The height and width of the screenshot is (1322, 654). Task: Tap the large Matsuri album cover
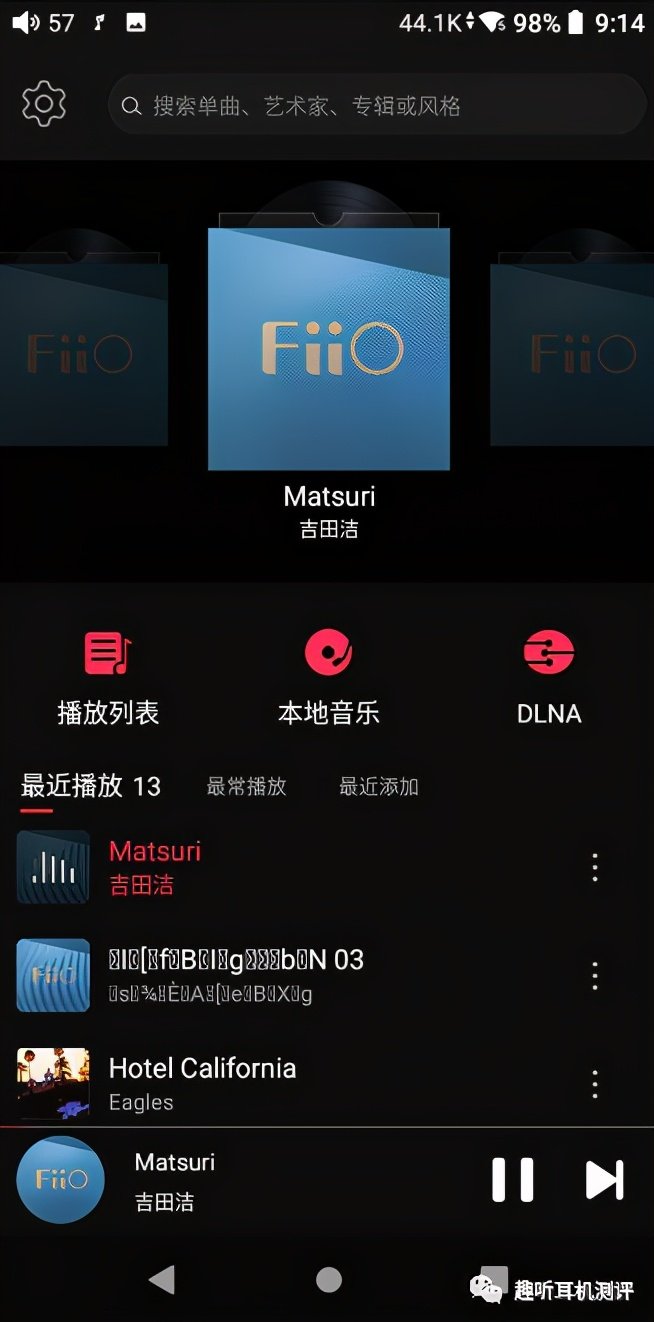(x=328, y=348)
